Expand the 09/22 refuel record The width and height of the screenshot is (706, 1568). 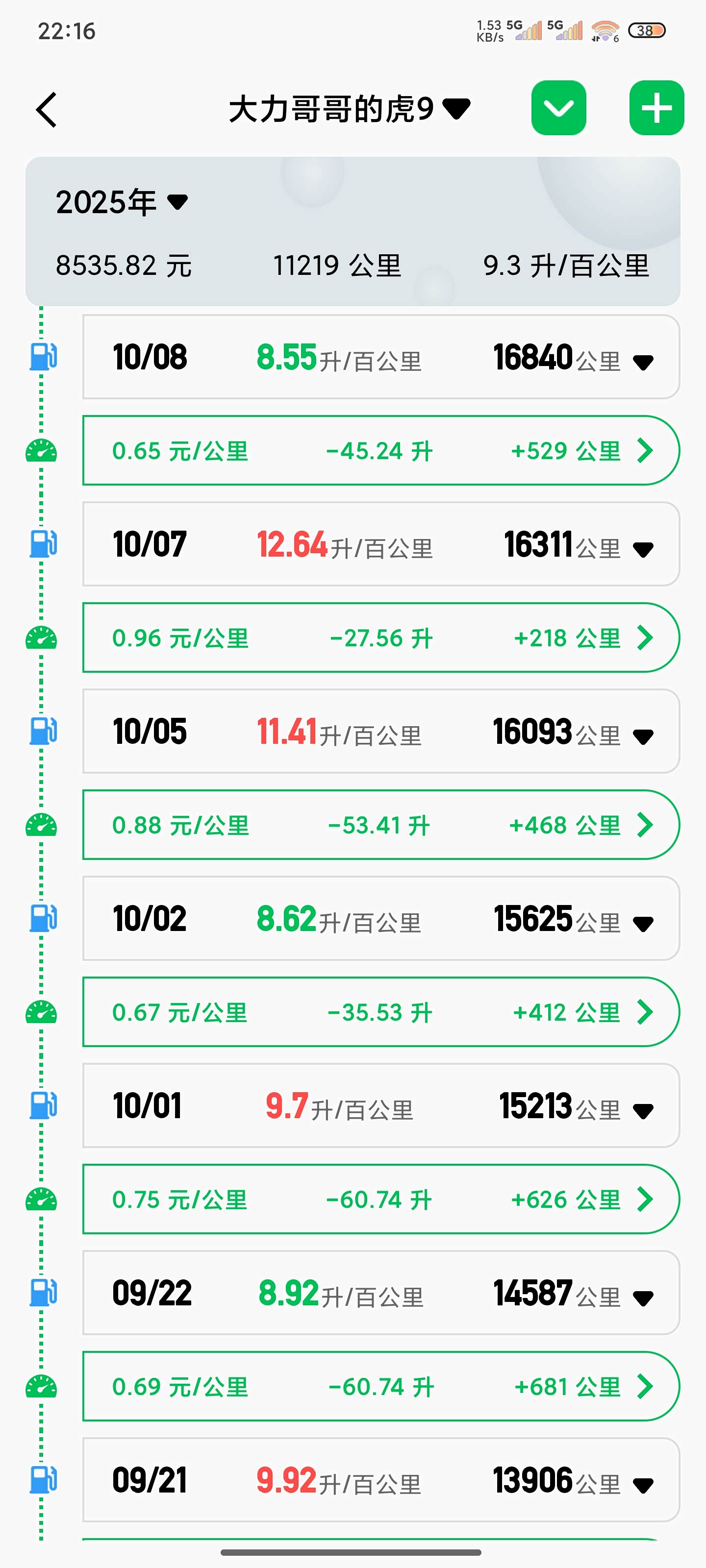643,1298
